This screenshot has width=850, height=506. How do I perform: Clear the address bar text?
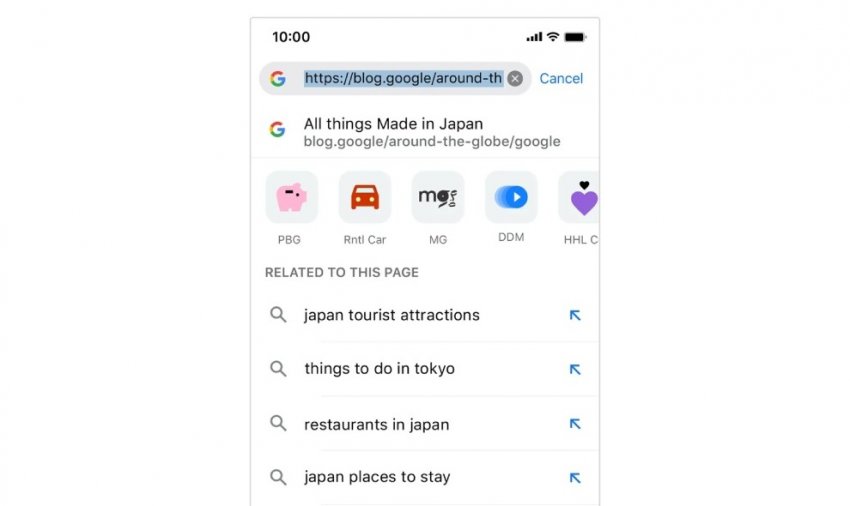[x=515, y=79]
